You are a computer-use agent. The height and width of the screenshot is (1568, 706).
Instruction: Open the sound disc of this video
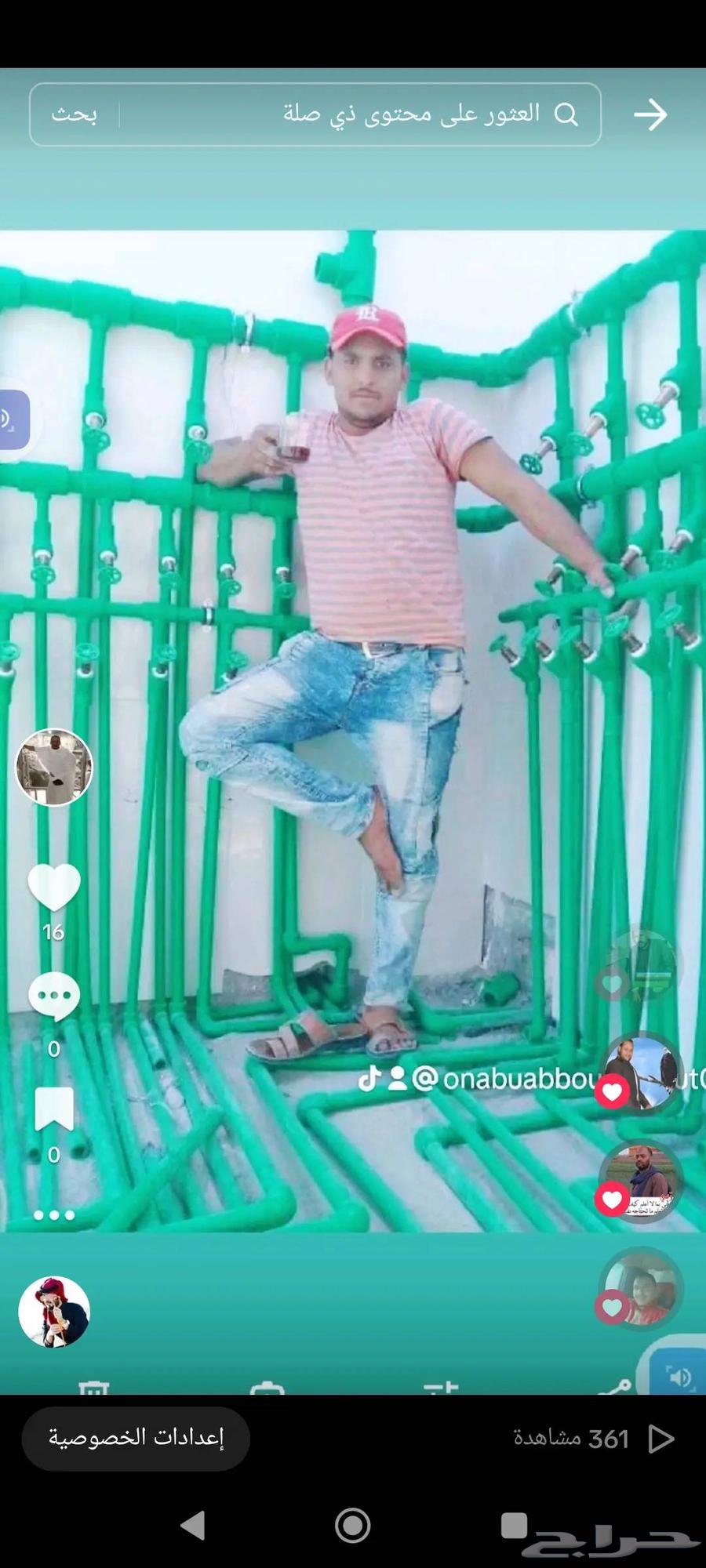(x=54, y=1312)
